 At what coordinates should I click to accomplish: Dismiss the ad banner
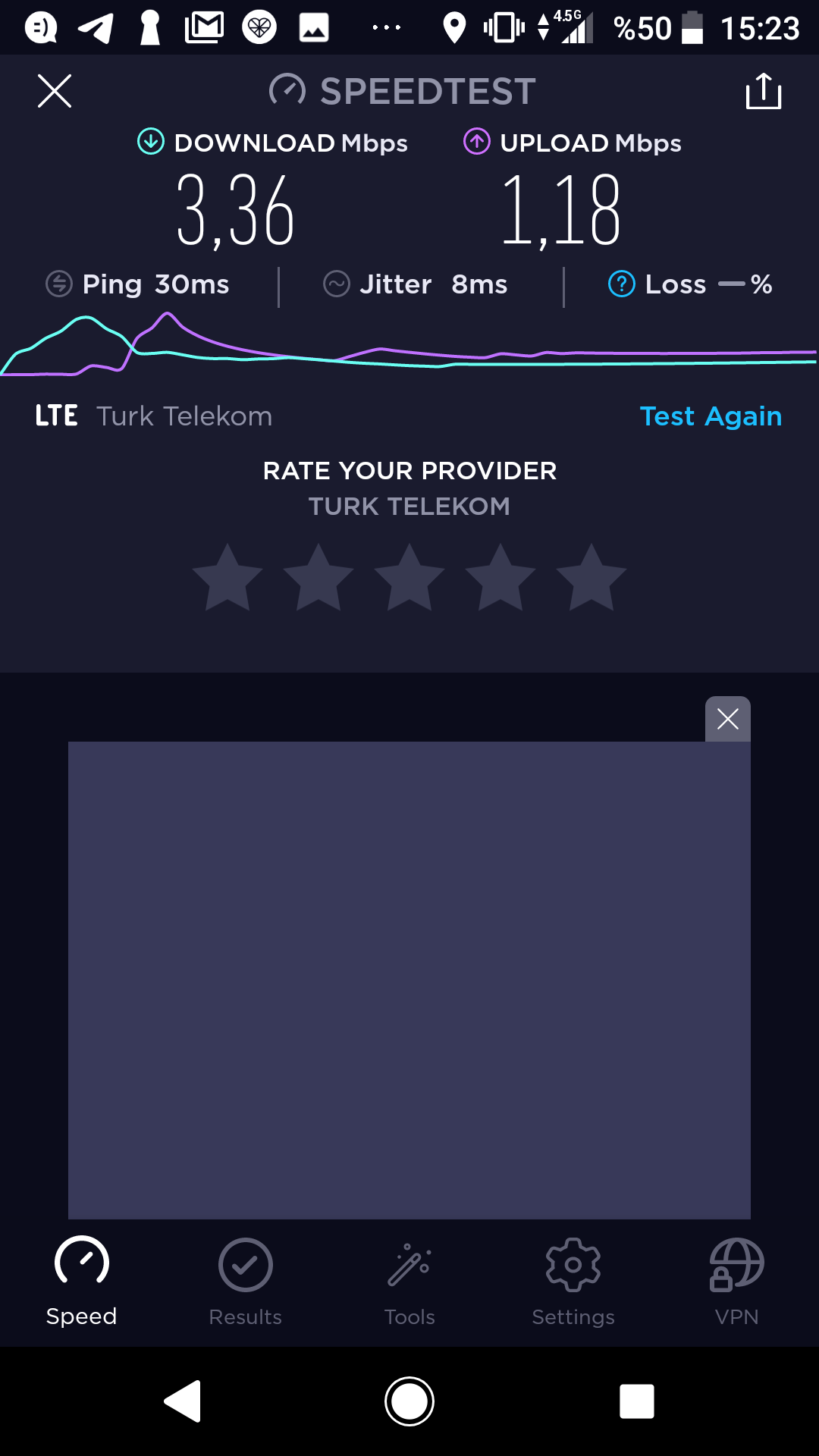pyautogui.click(x=728, y=719)
